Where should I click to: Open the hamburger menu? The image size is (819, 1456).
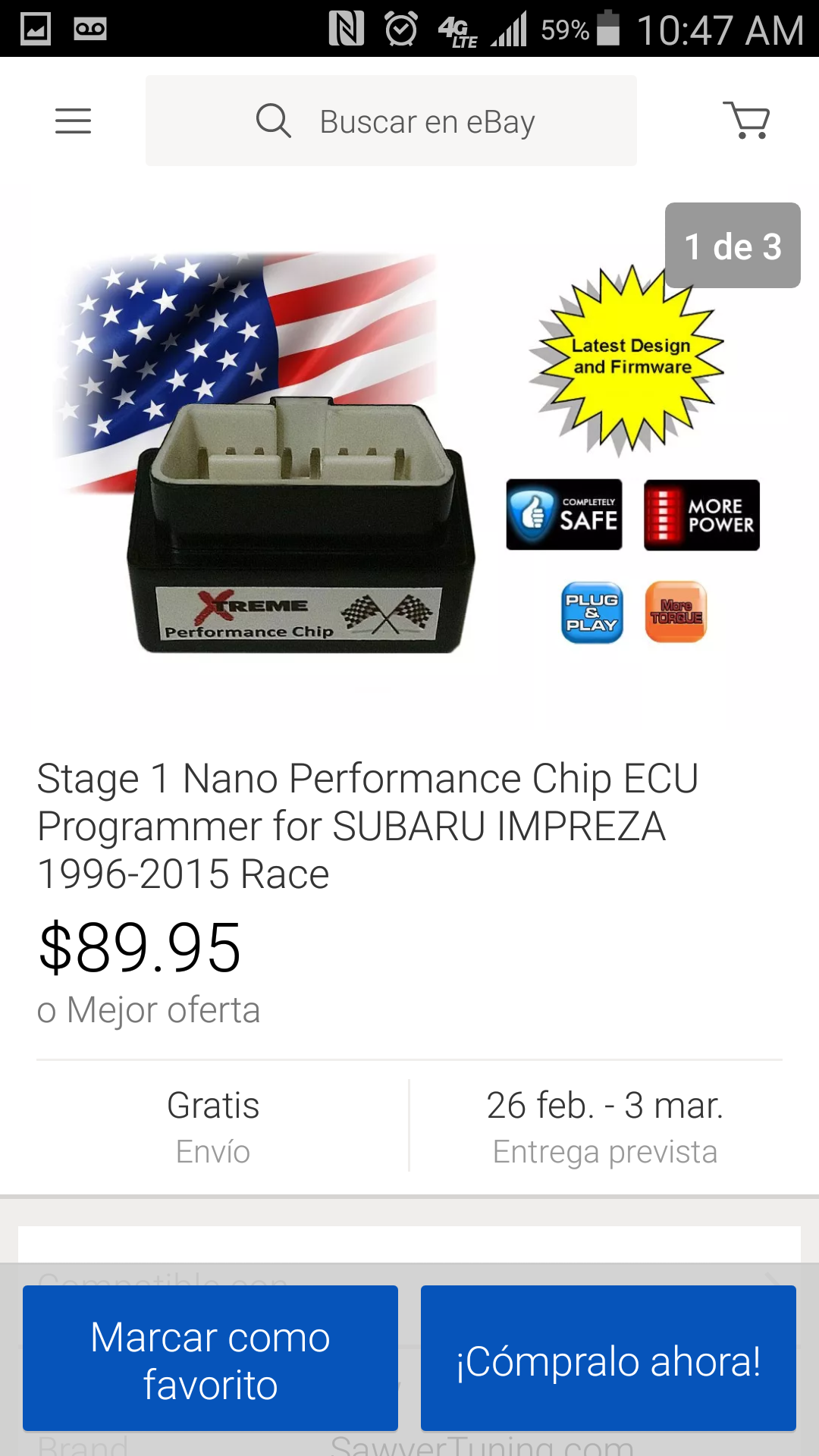(73, 121)
